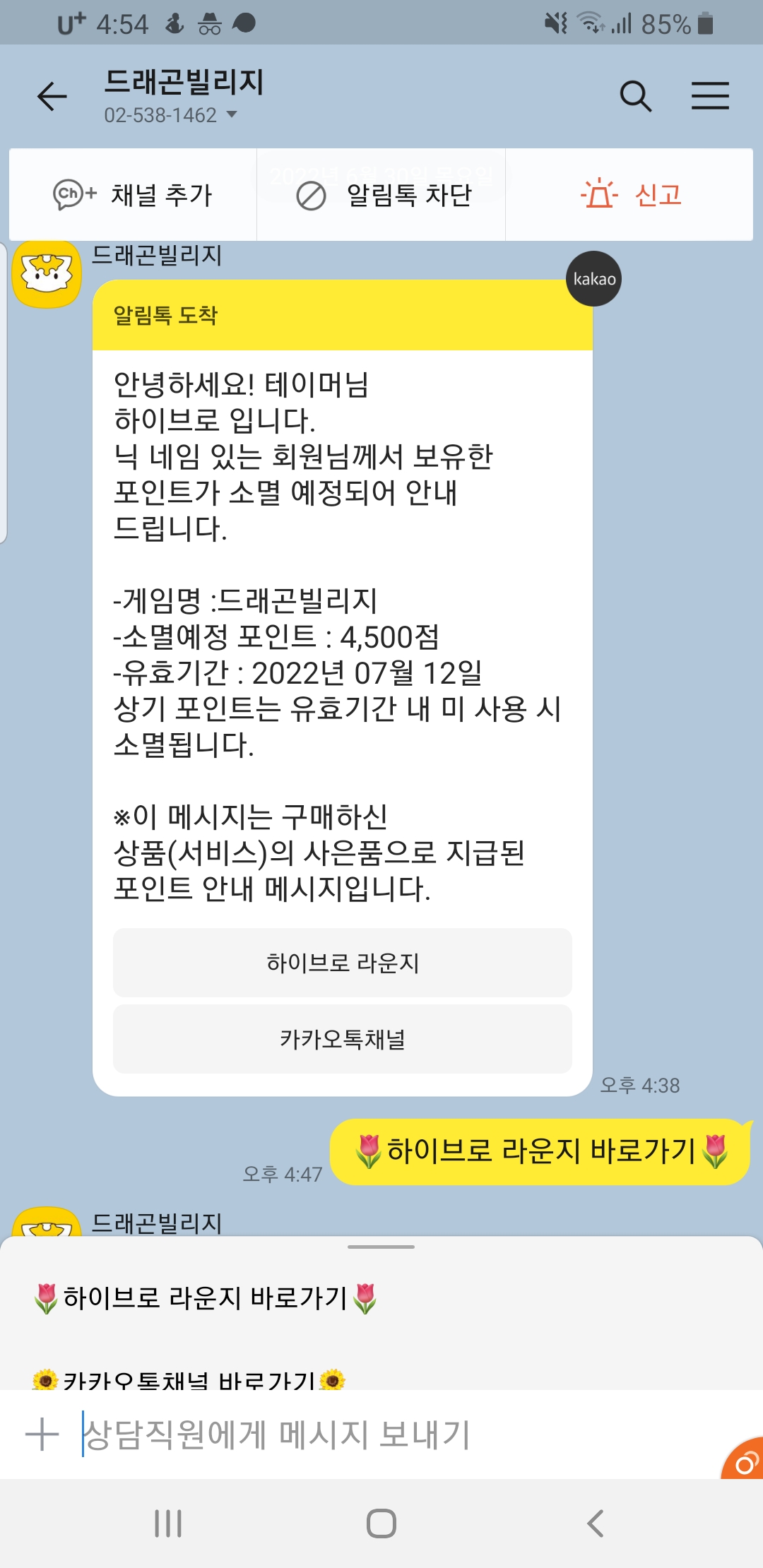Tap the 하이브로 라운지 button in message
Screen dimensions: 763x1568
pos(342,963)
